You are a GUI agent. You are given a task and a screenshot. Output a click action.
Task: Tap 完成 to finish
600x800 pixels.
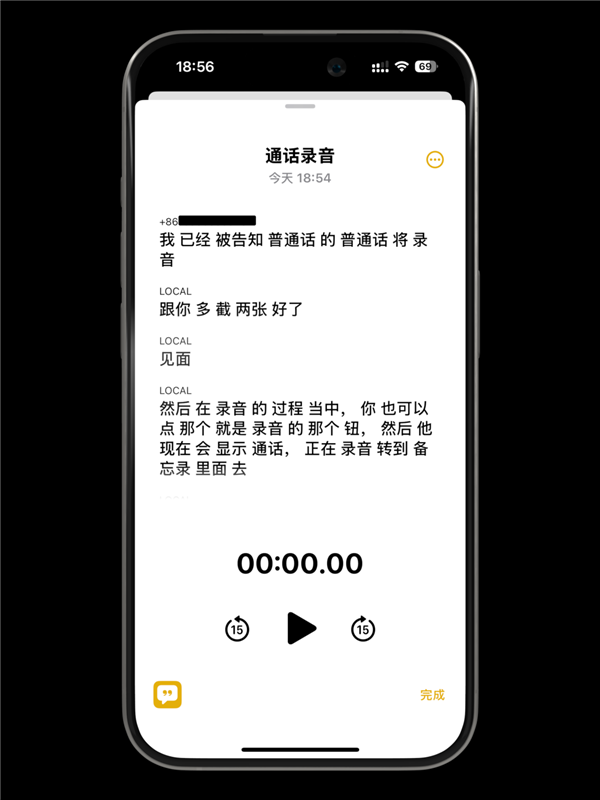(x=432, y=695)
